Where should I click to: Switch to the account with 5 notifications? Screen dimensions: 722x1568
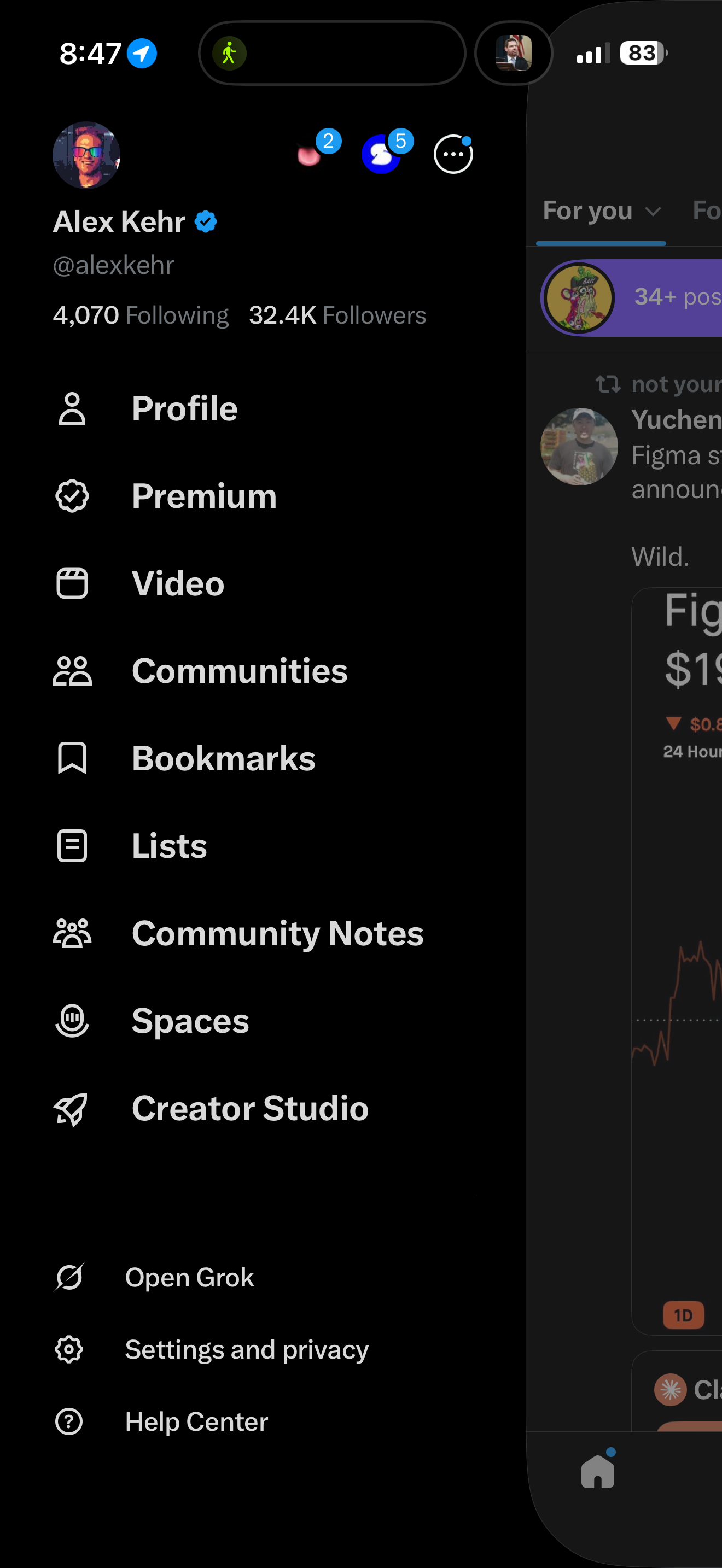coord(382,155)
